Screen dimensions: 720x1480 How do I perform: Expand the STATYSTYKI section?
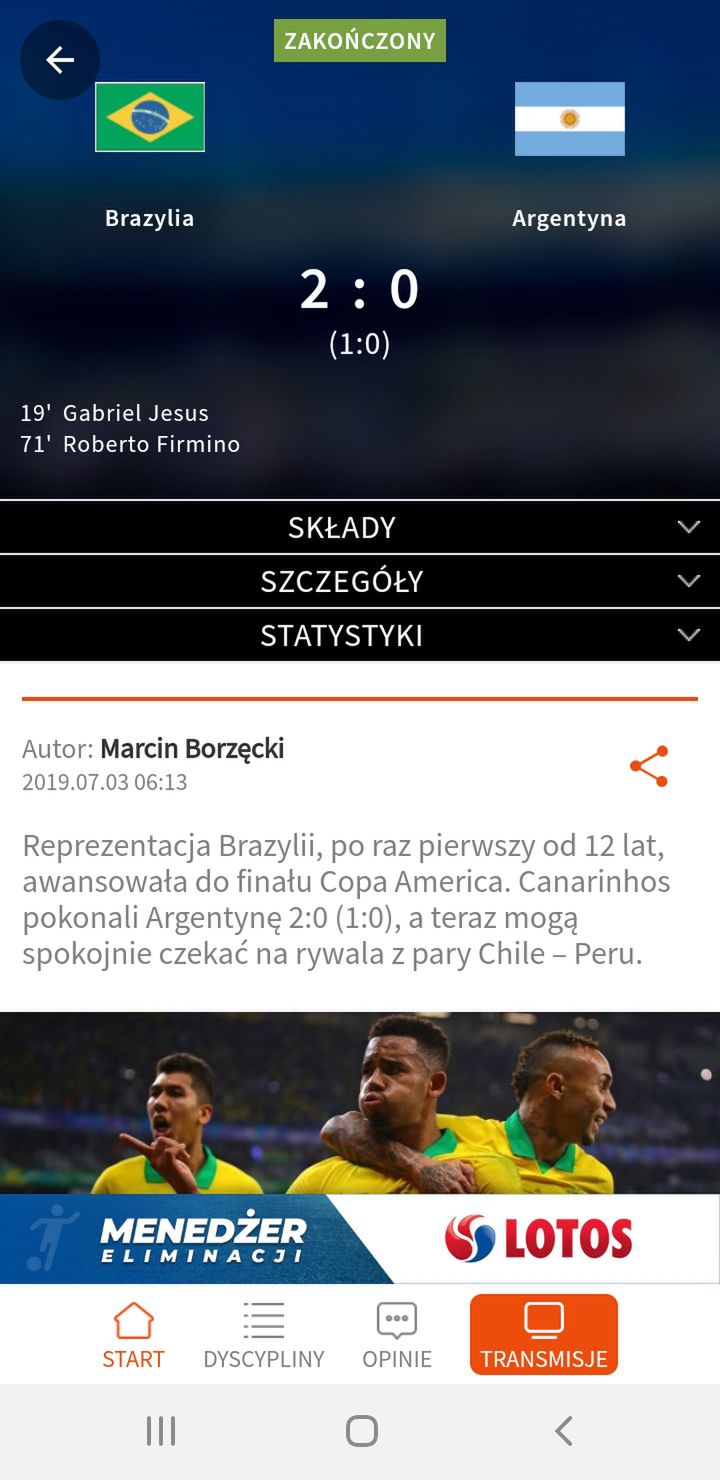point(360,635)
